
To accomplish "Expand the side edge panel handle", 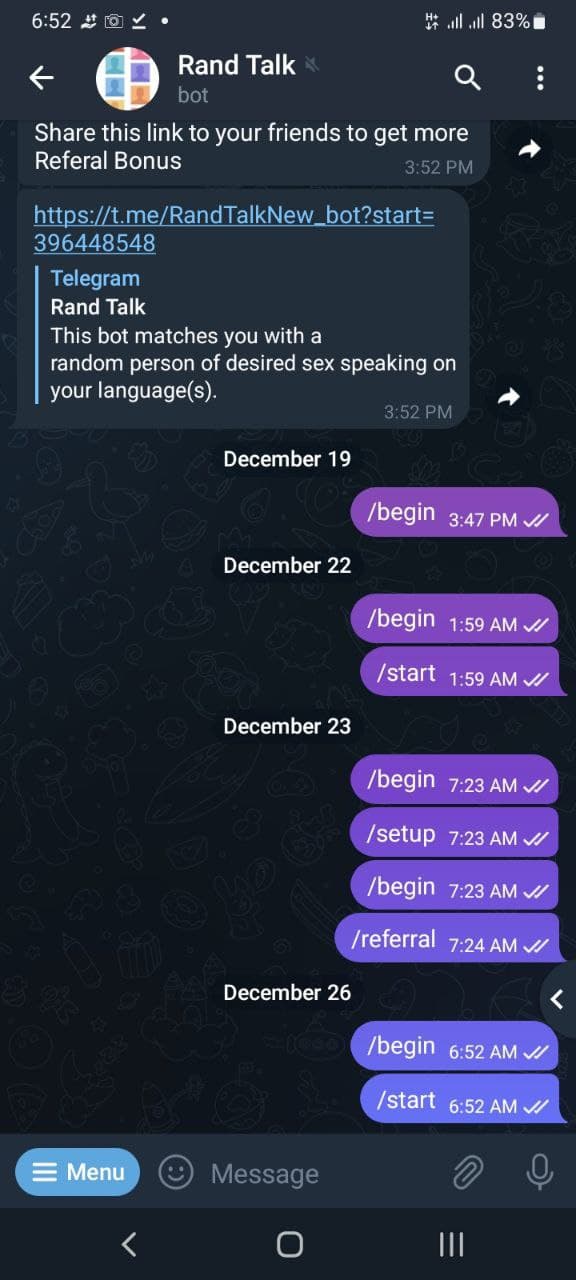I will (558, 998).
